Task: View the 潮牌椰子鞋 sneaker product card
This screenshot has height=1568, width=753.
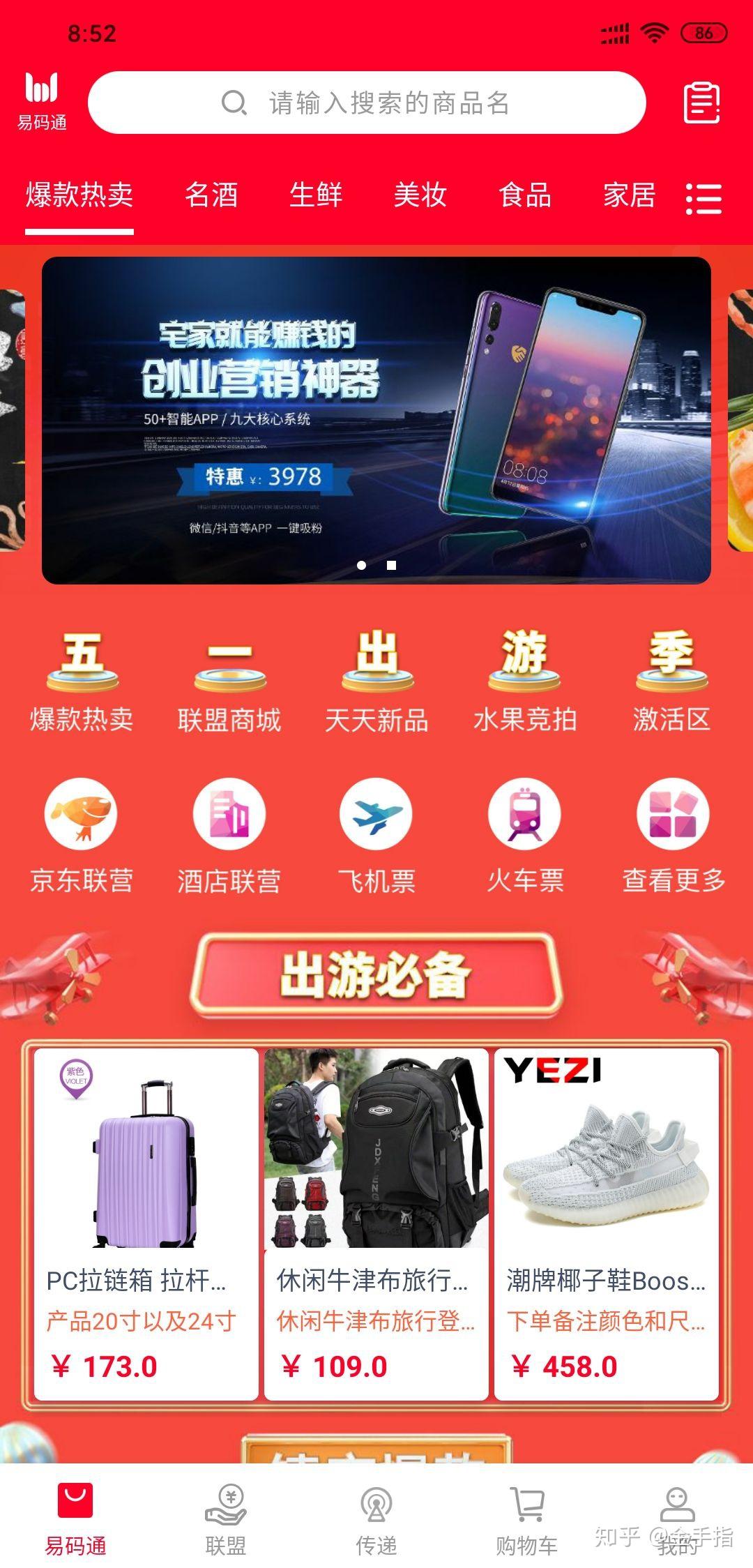Action: pos(607,1224)
